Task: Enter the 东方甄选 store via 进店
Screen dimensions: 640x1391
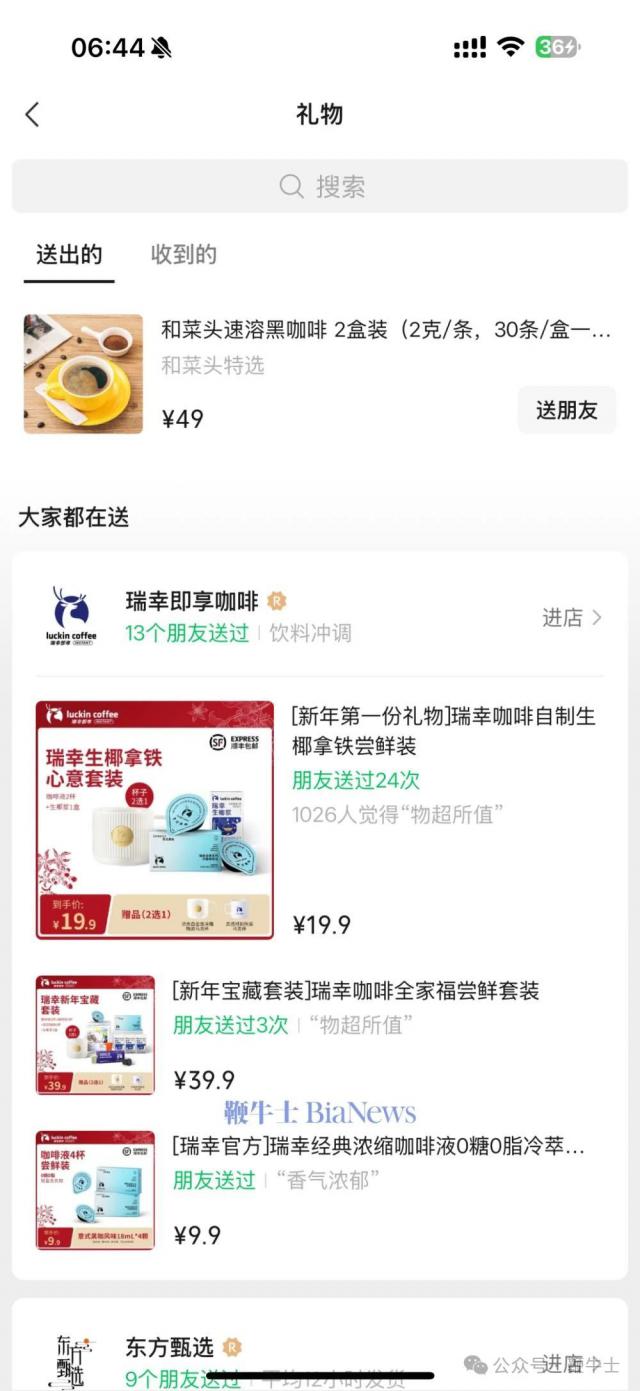Action: (571, 1364)
